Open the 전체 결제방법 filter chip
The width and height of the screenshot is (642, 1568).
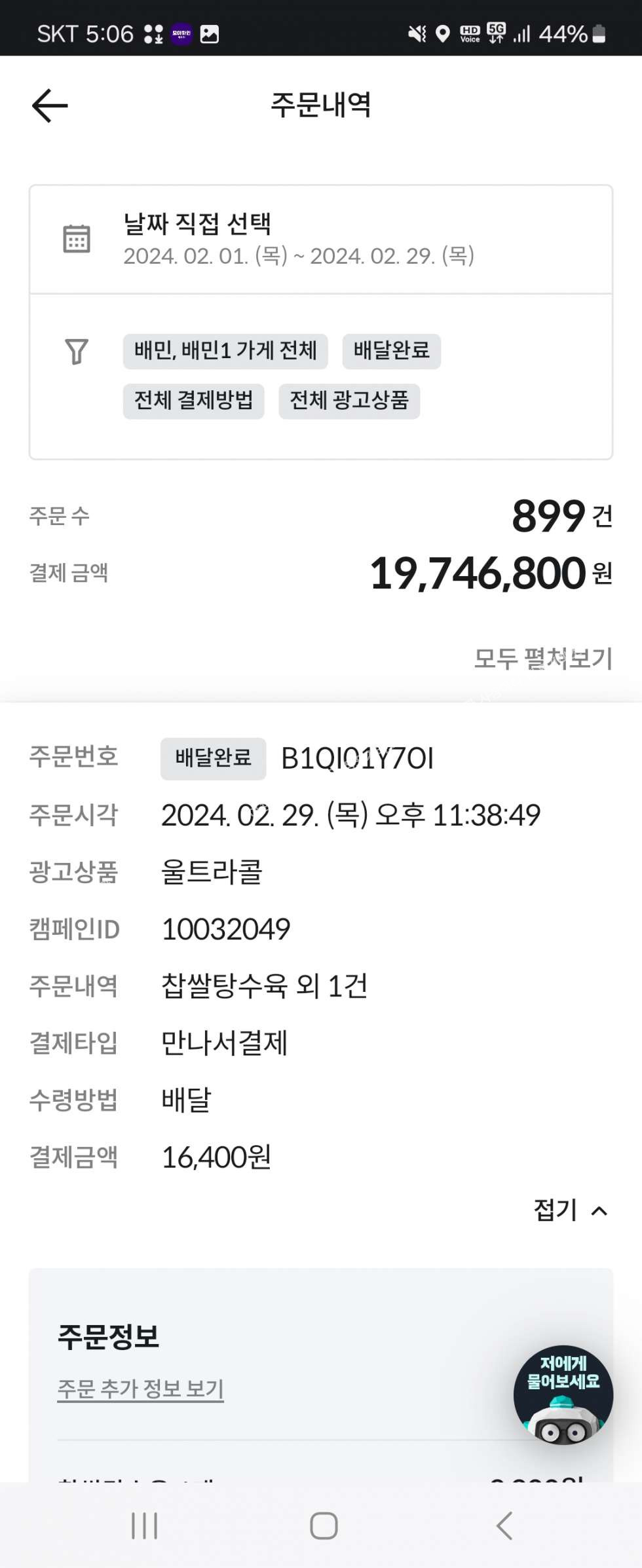click(193, 401)
